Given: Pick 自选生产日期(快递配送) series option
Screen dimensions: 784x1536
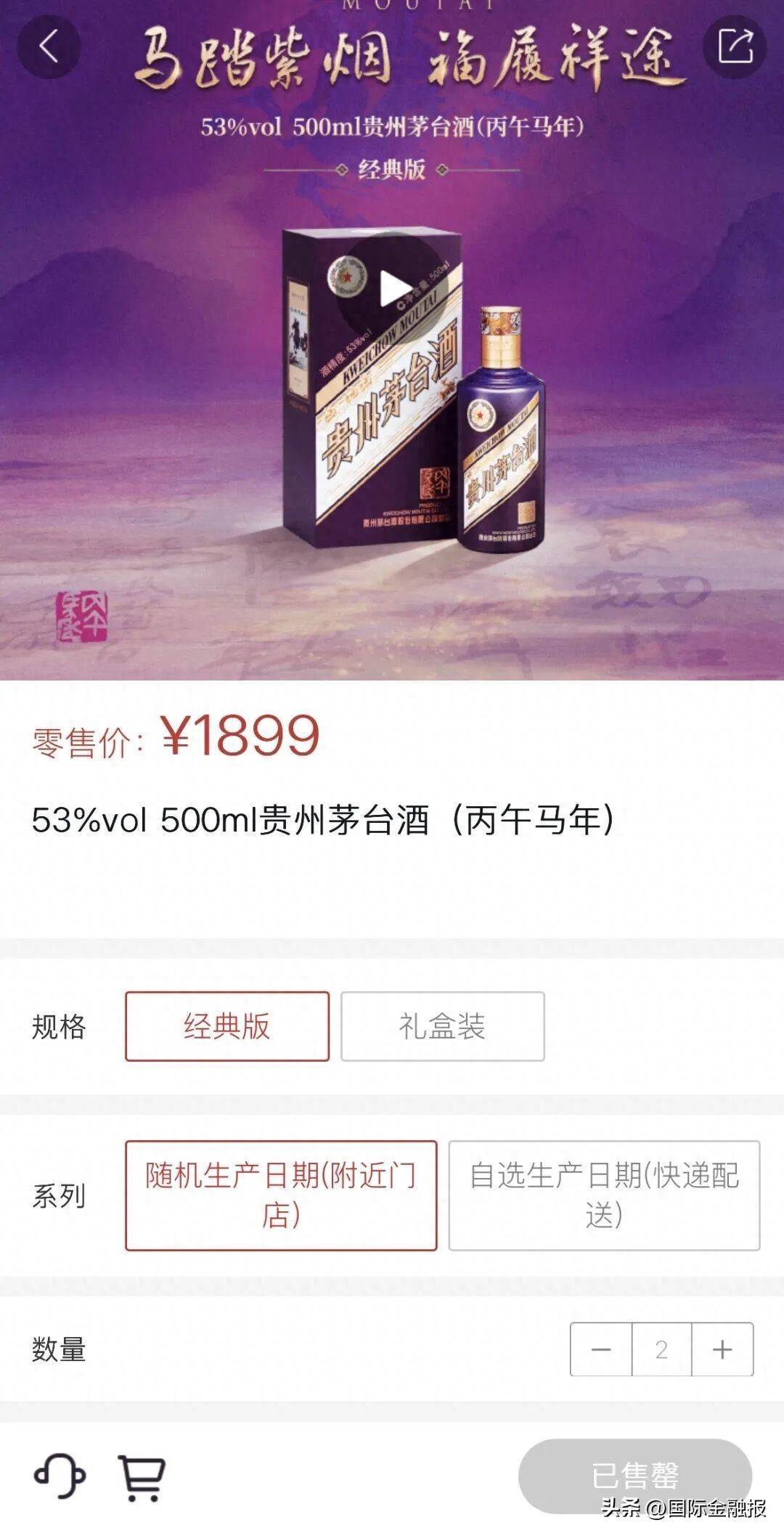Looking at the screenshot, I should click(604, 1195).
